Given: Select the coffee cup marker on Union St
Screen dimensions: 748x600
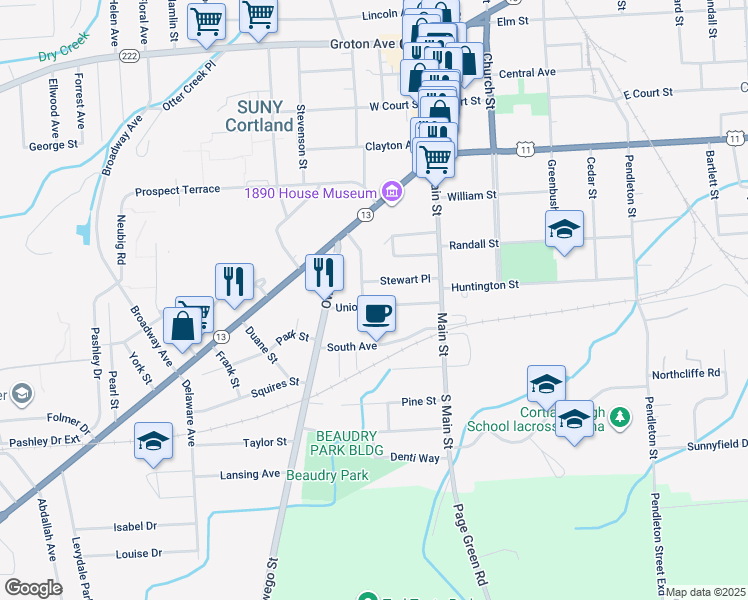Looking at the screenshot, I should (376, 314).
